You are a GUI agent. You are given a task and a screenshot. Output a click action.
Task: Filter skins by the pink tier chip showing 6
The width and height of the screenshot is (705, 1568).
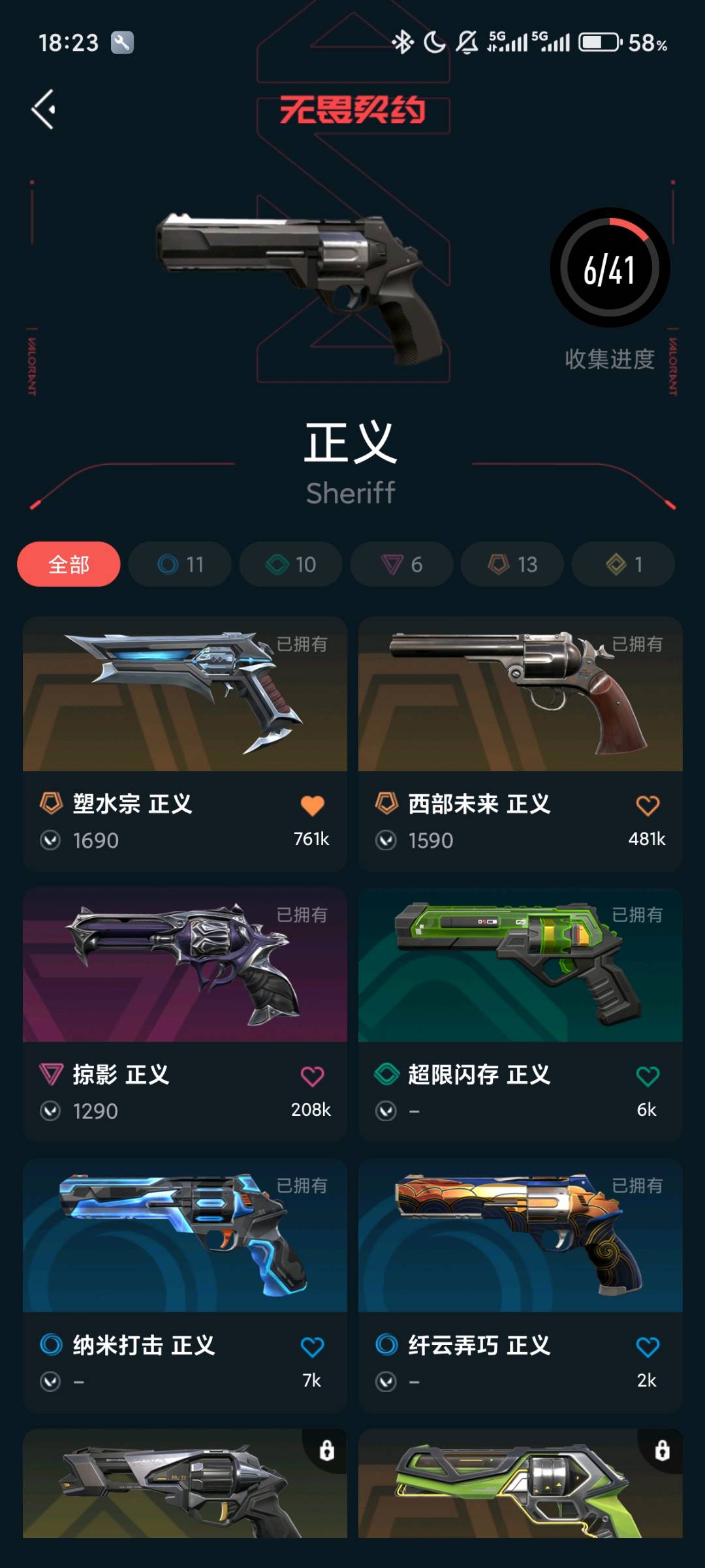tap(401, 564)
